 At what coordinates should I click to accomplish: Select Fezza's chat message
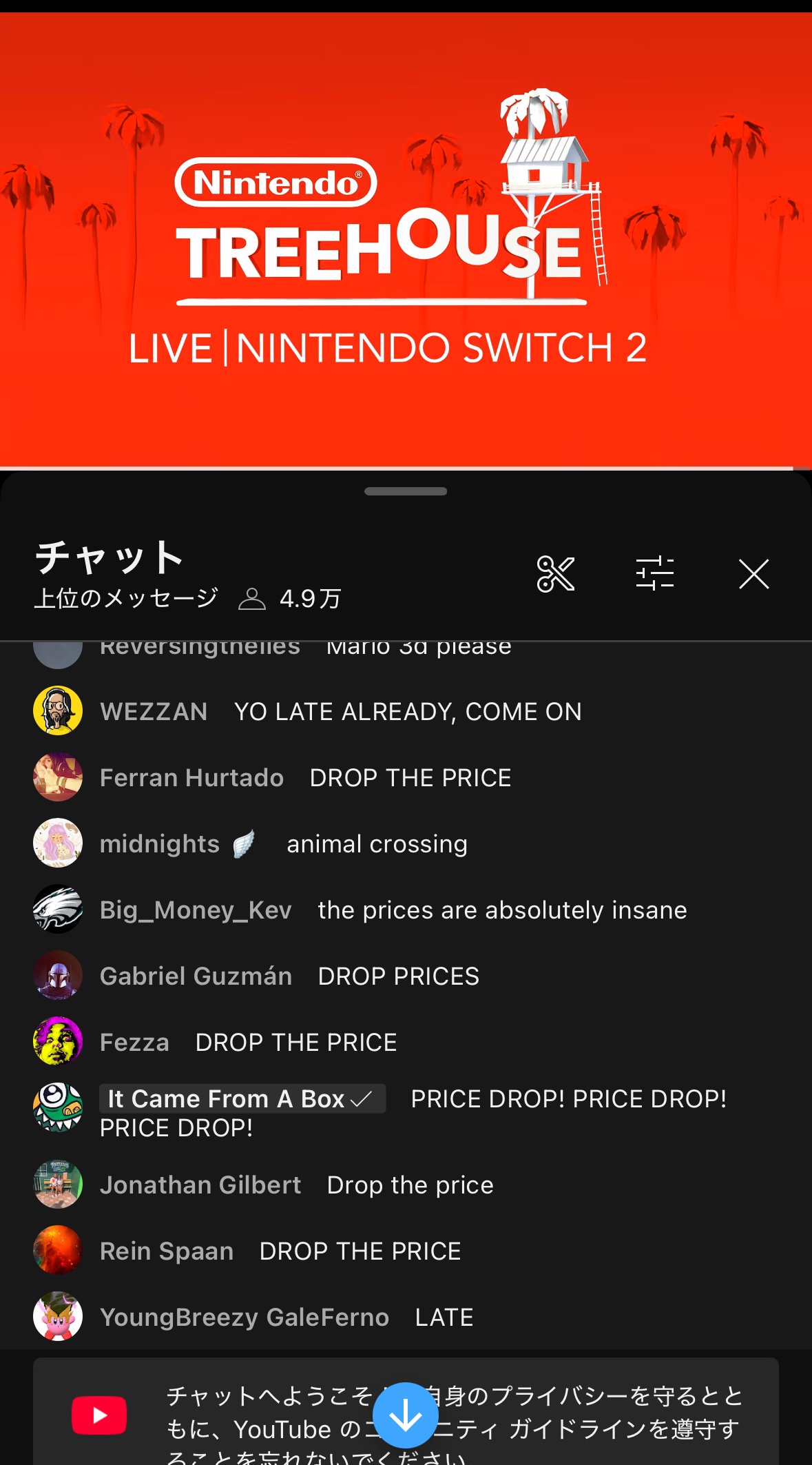pos(296,1043)
